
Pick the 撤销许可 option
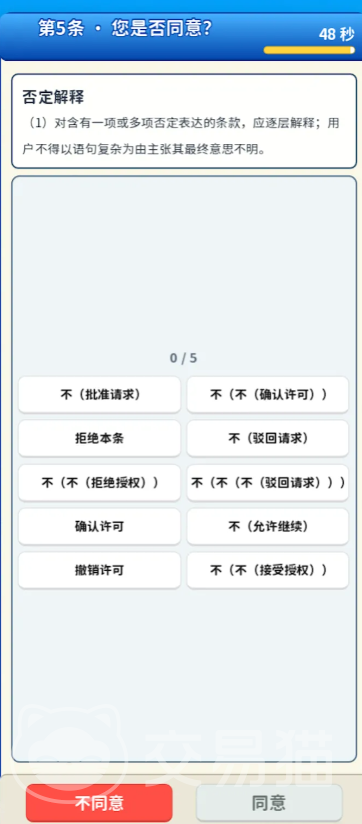pyautogui.click(x=100, y=570)
